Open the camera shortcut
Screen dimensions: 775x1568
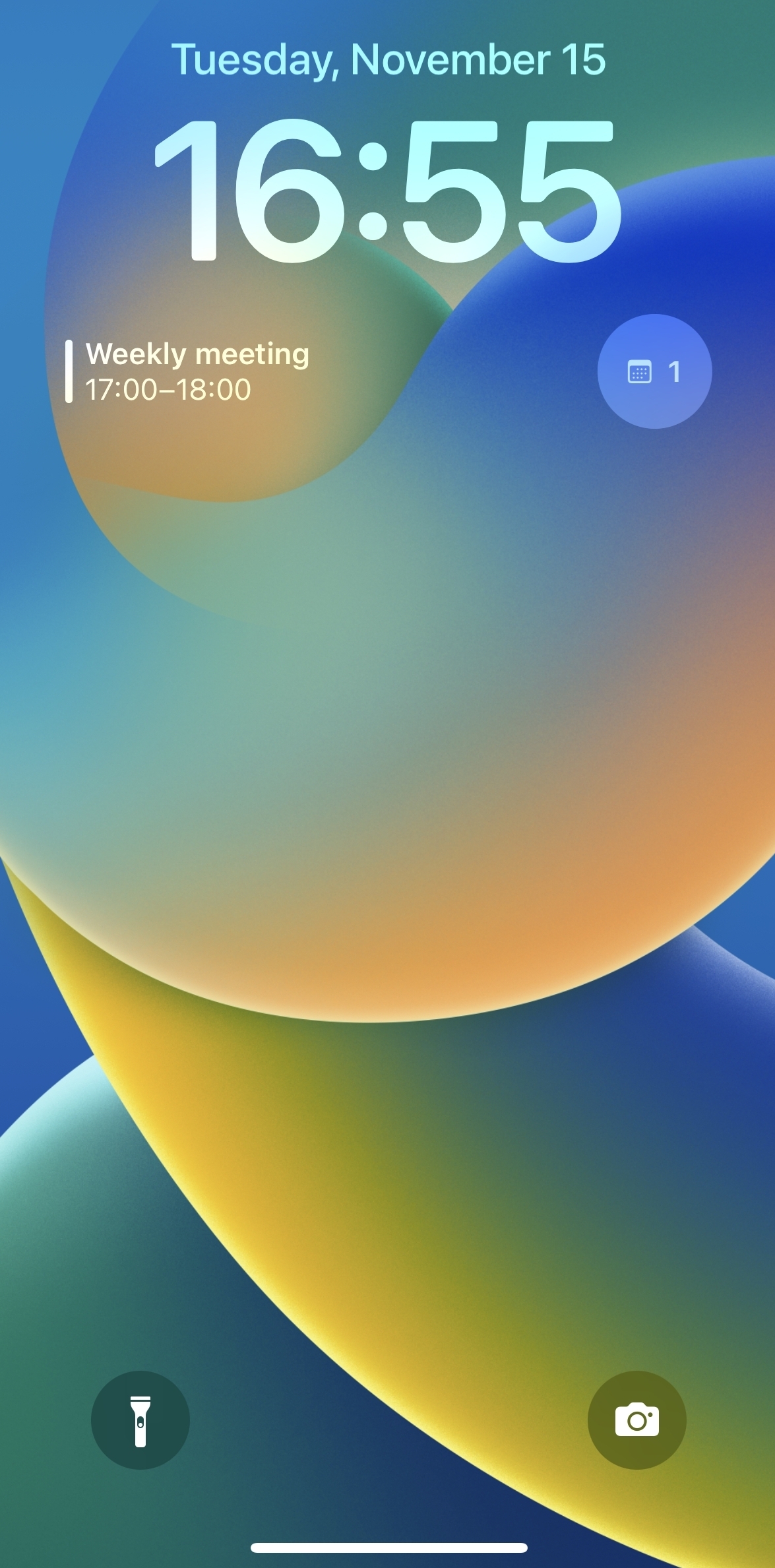(636, 1420)
